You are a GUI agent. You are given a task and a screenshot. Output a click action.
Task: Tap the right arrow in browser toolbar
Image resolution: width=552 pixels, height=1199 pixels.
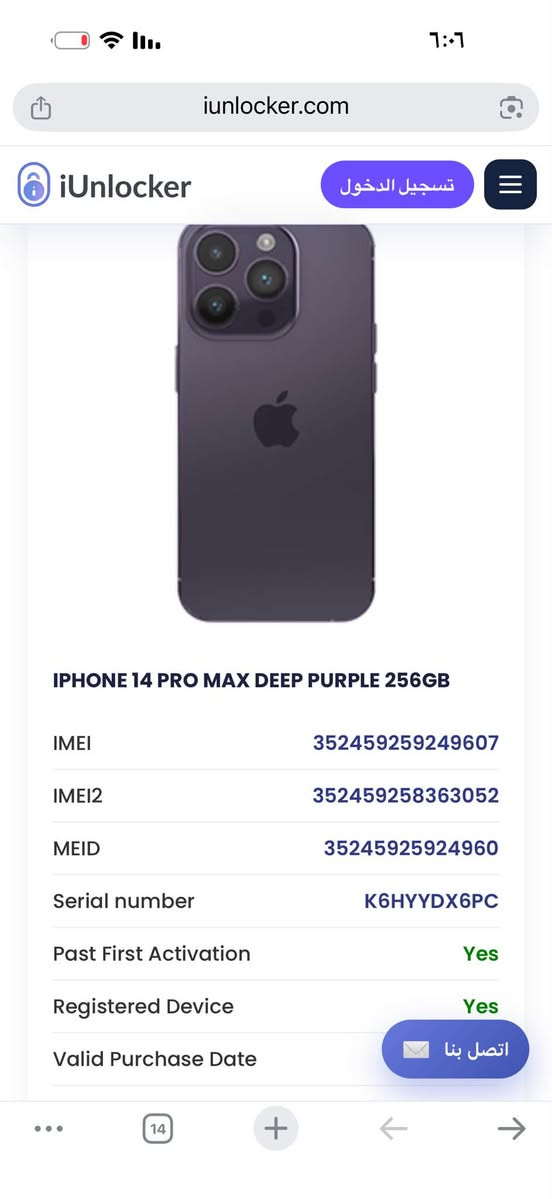point(511,1129)
